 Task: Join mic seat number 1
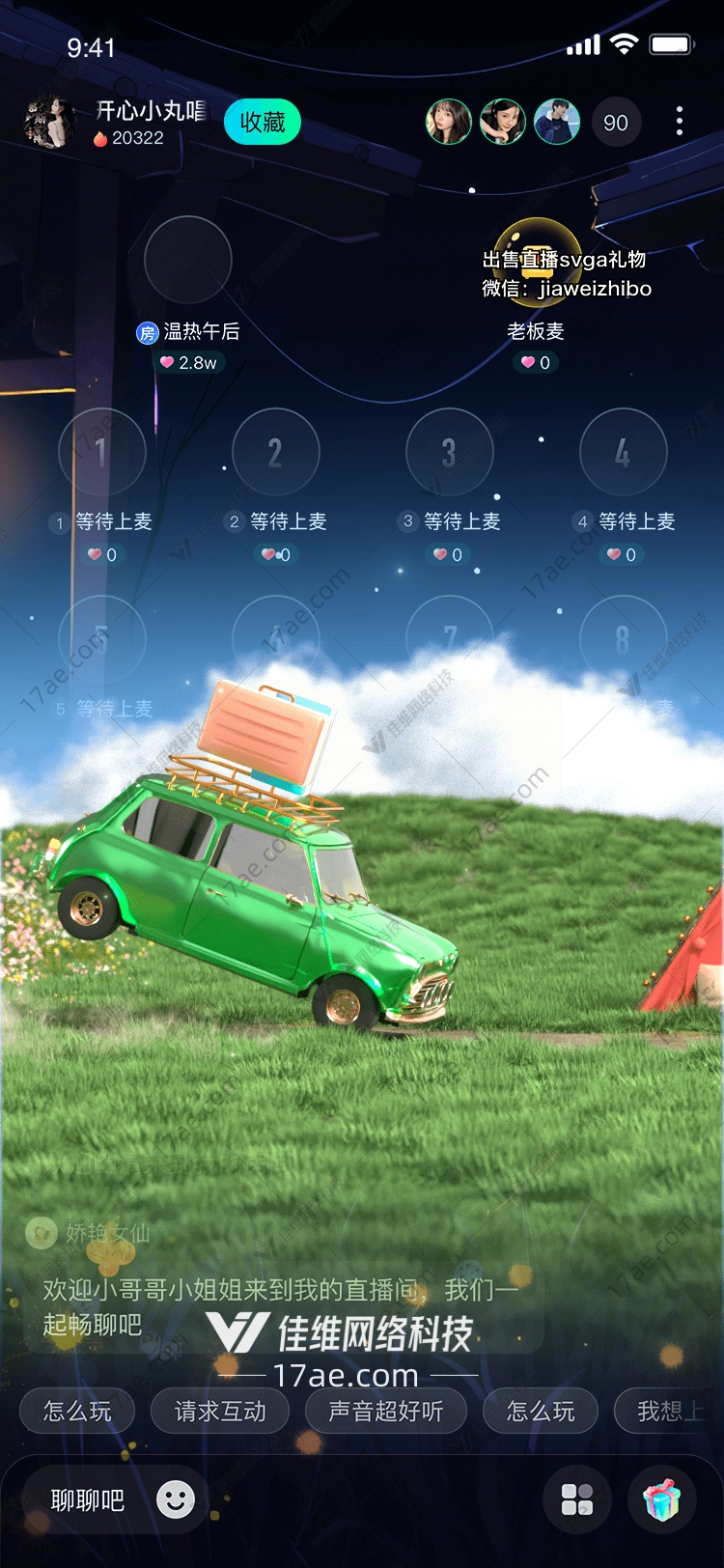pos(102,452)
